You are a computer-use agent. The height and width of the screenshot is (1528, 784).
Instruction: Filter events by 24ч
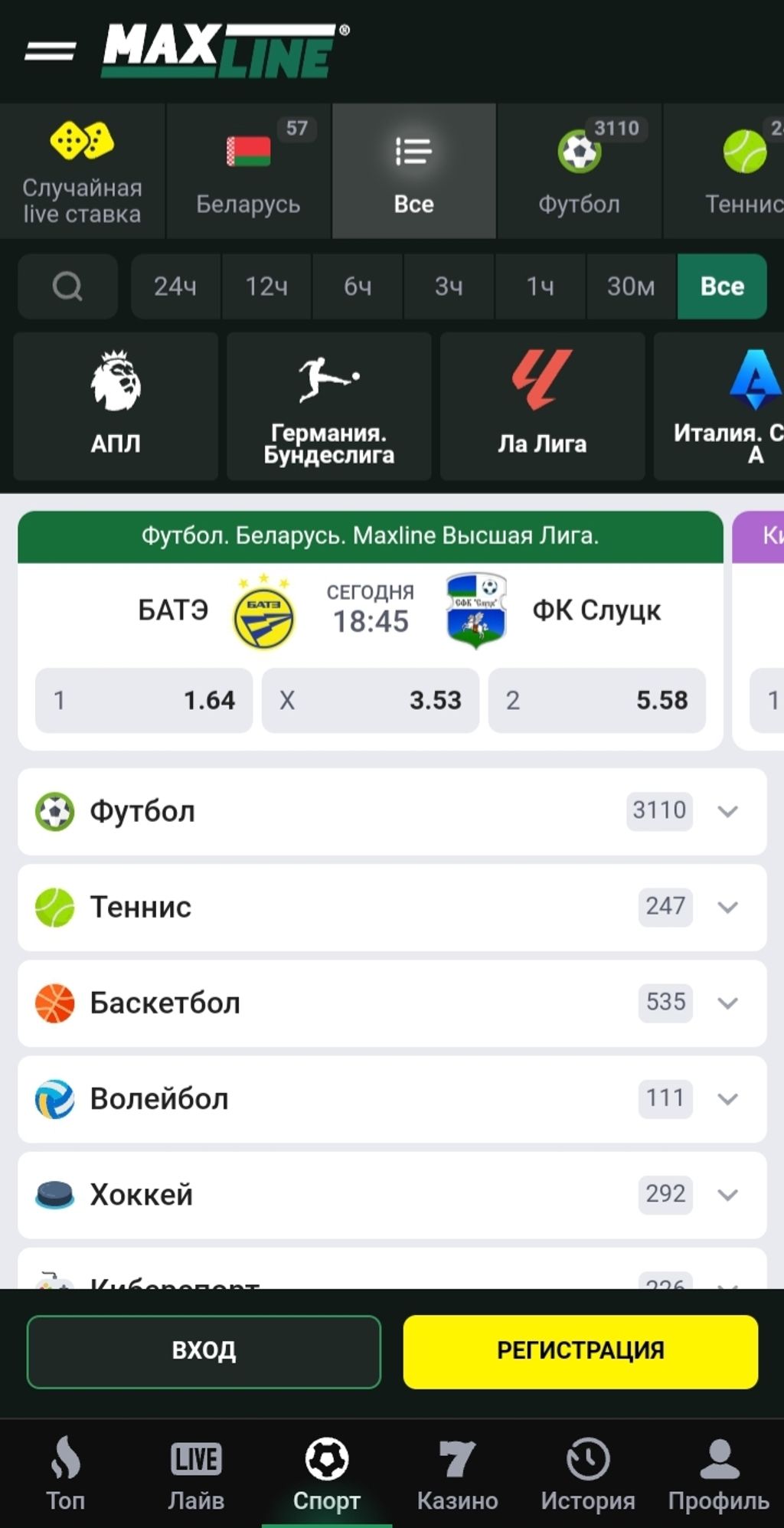[175, 286]
